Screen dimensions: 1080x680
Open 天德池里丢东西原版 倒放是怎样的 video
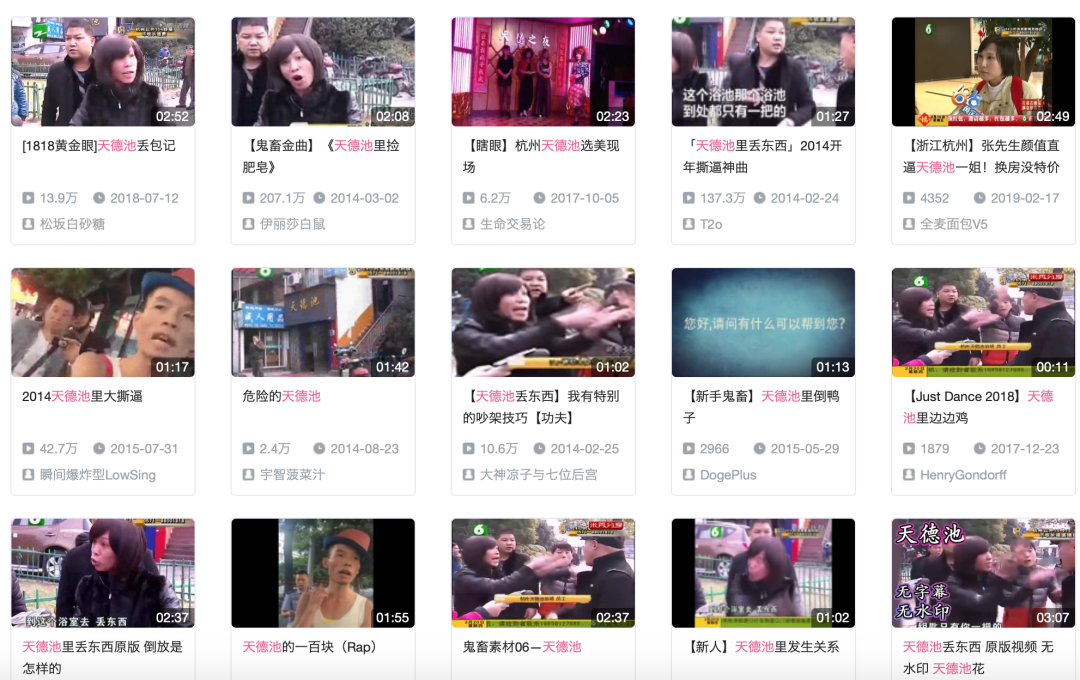102,573
